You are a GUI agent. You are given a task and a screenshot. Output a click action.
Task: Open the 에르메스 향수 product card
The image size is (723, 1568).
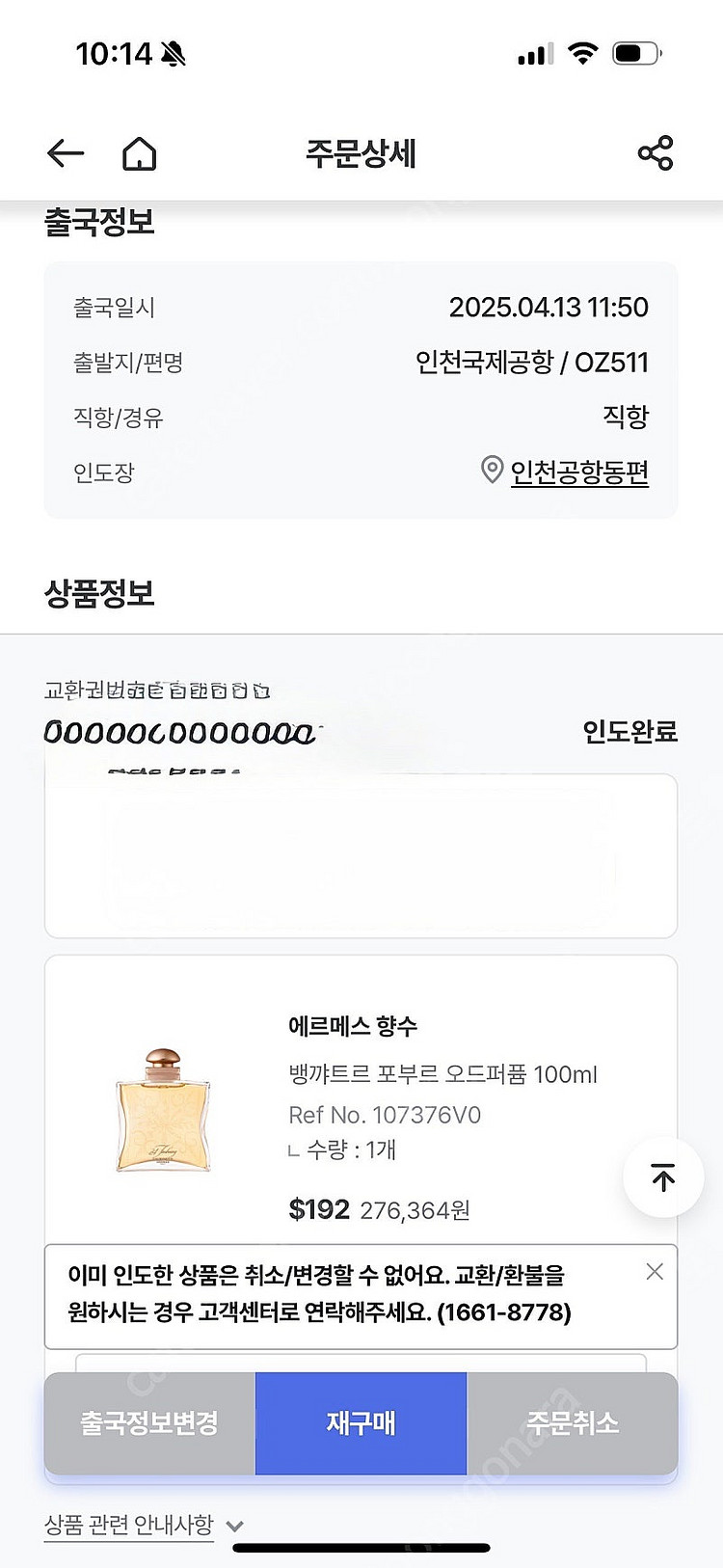point(359,1099)
